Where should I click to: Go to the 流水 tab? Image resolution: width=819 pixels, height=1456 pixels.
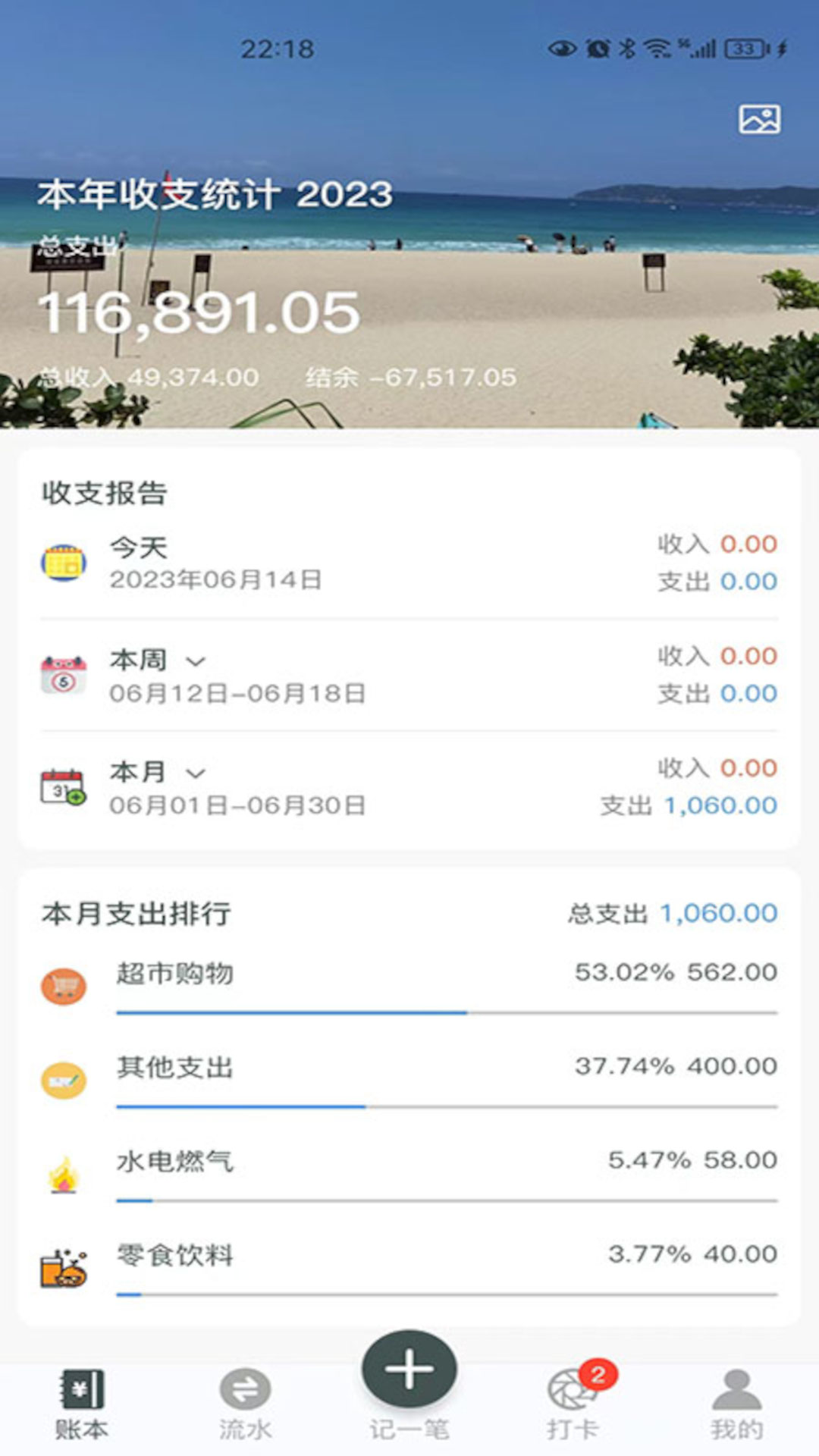pos(245,1404)
